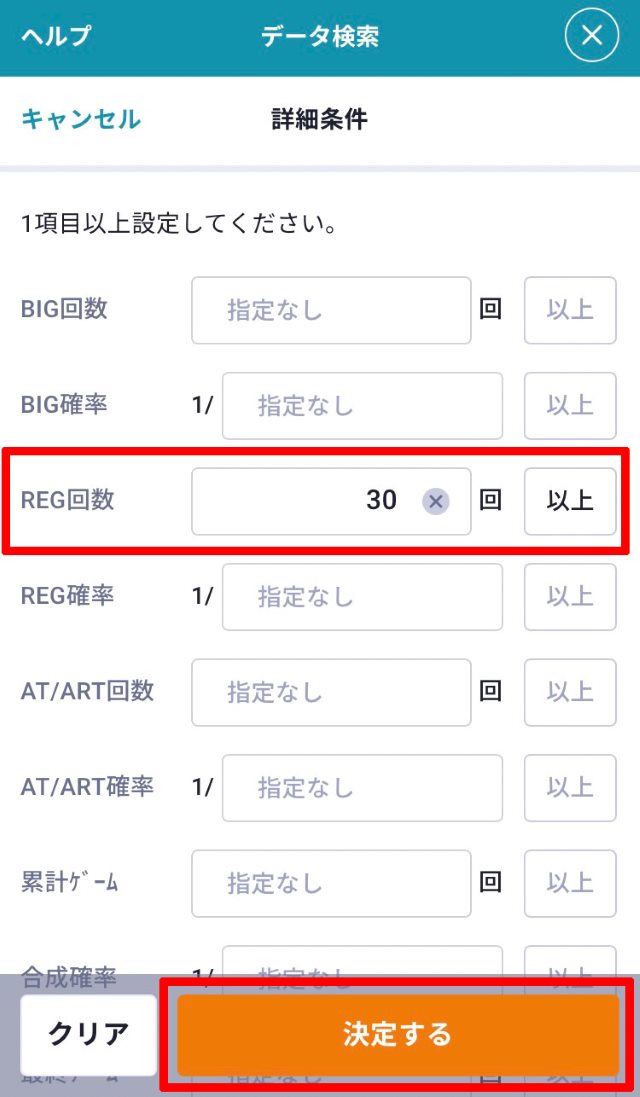
Task: Toggle the 以上 selector for BIG回数
Action: (x=570, y=310)
